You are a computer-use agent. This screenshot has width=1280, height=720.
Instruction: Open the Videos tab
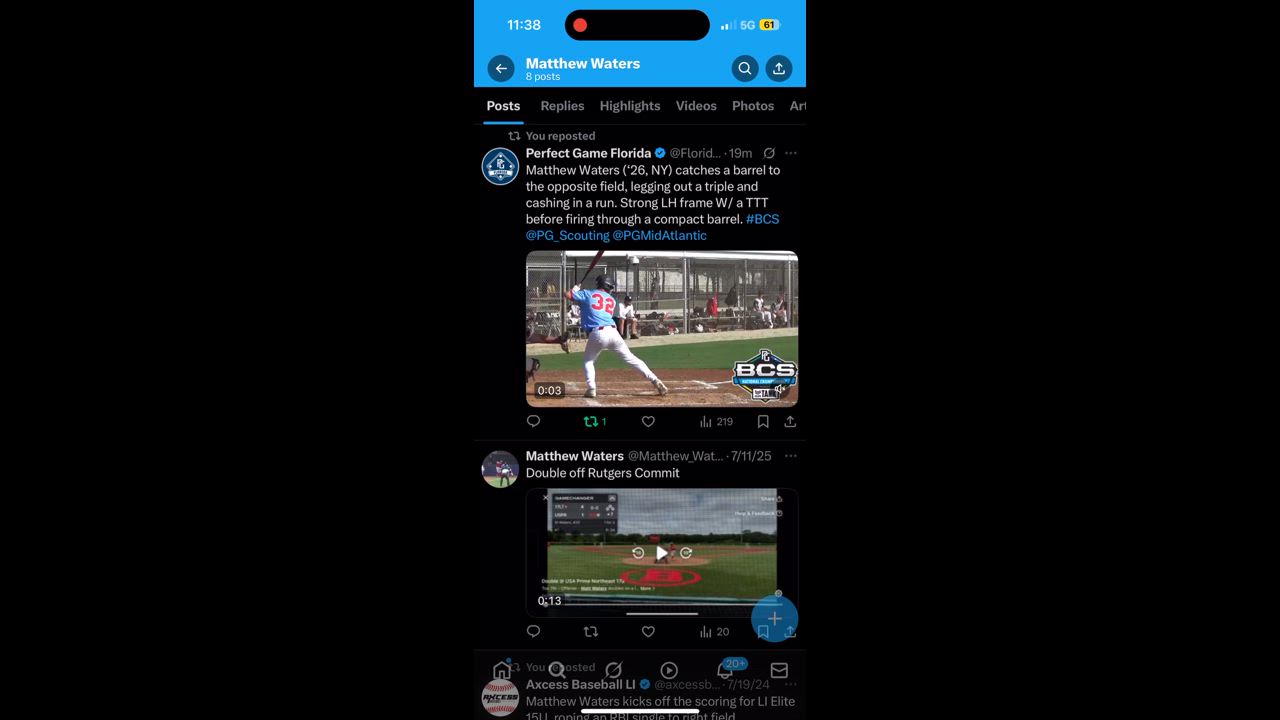tap(696, 106)
